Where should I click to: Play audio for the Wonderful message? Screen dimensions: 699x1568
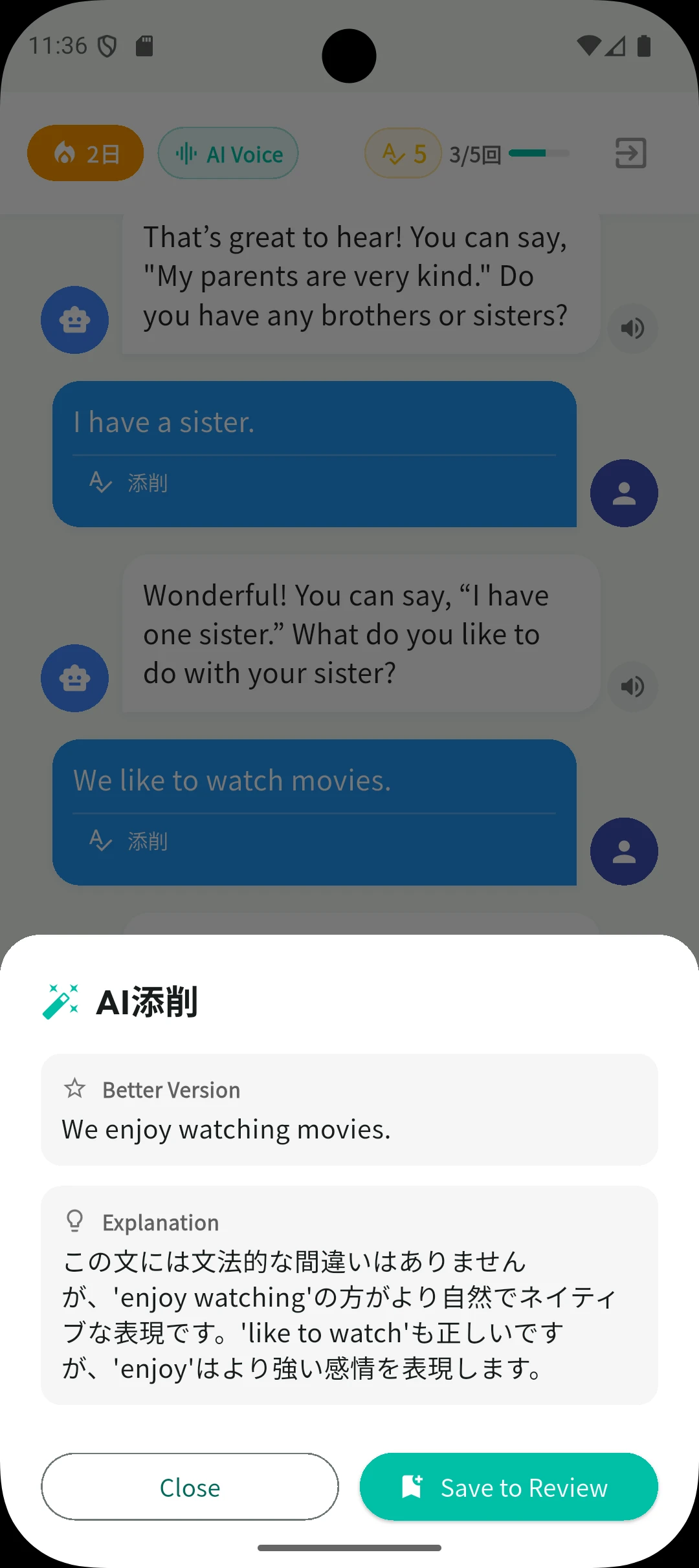tap(632, 687)
